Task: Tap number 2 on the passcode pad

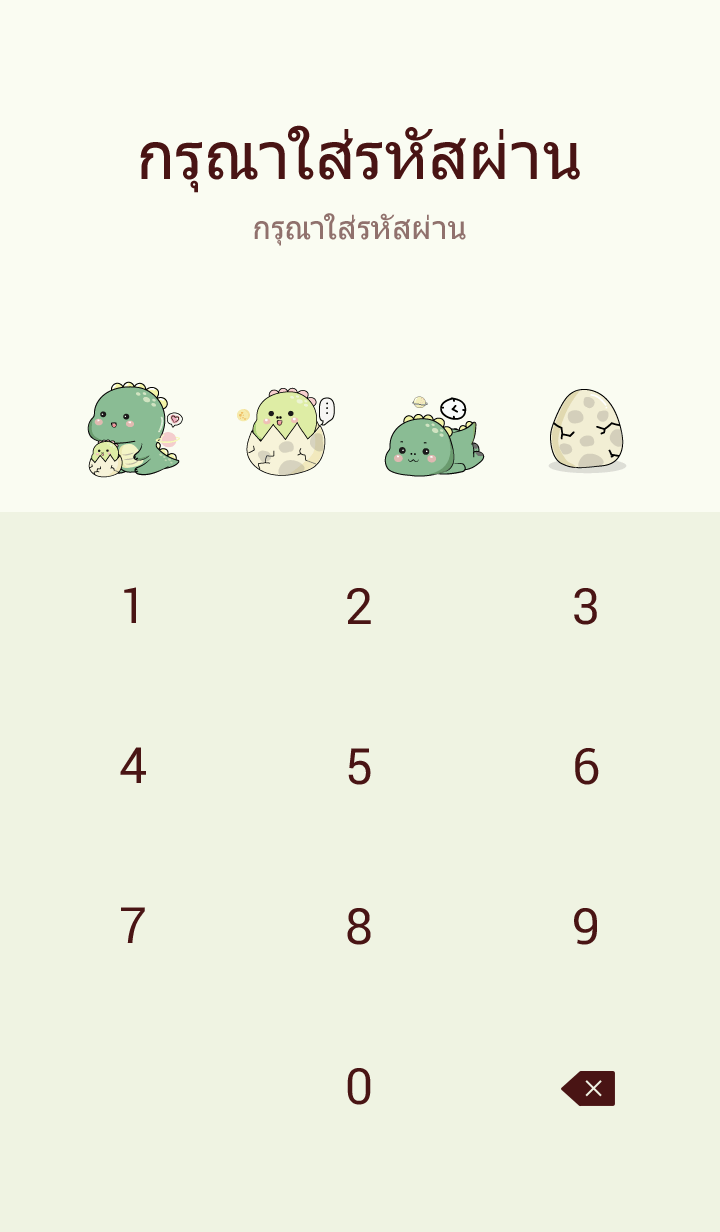Action: 359,607
